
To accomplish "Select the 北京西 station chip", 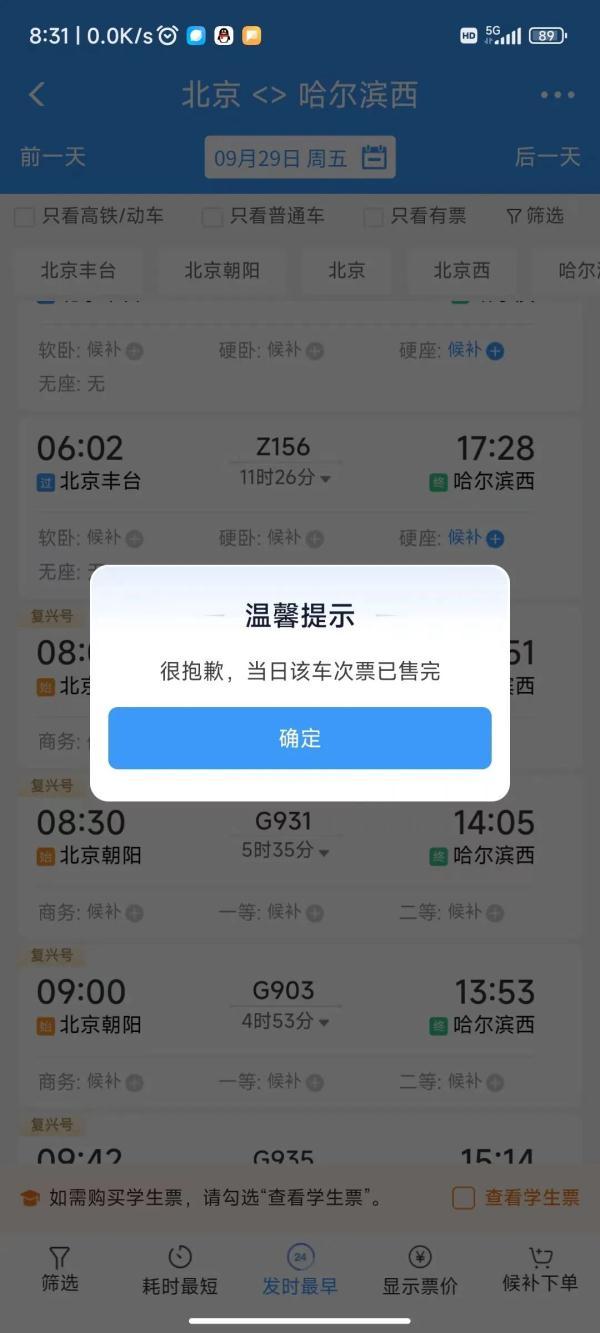I will (x=462, y=270).
